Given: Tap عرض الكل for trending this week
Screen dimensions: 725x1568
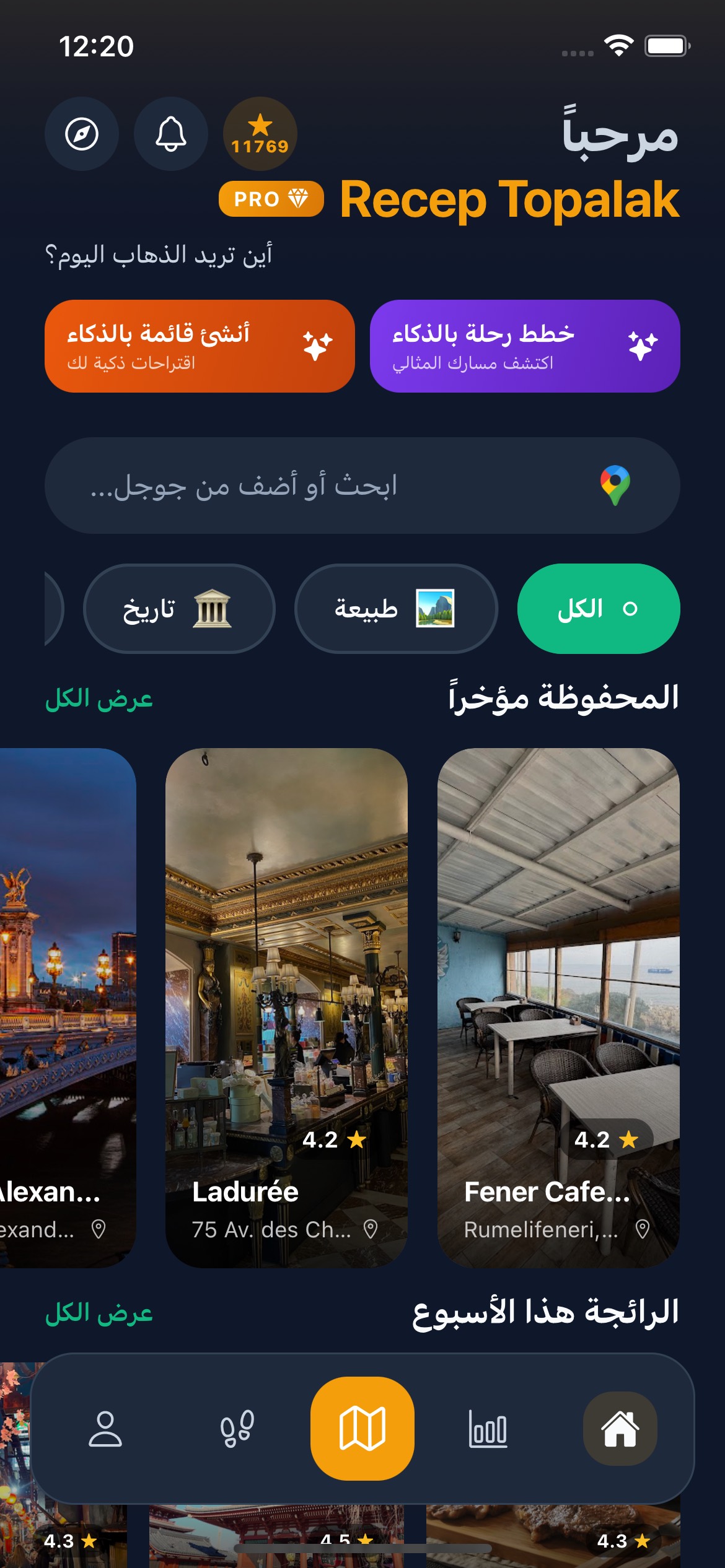Looking at the screenshot, I should tap(99, 1313).
